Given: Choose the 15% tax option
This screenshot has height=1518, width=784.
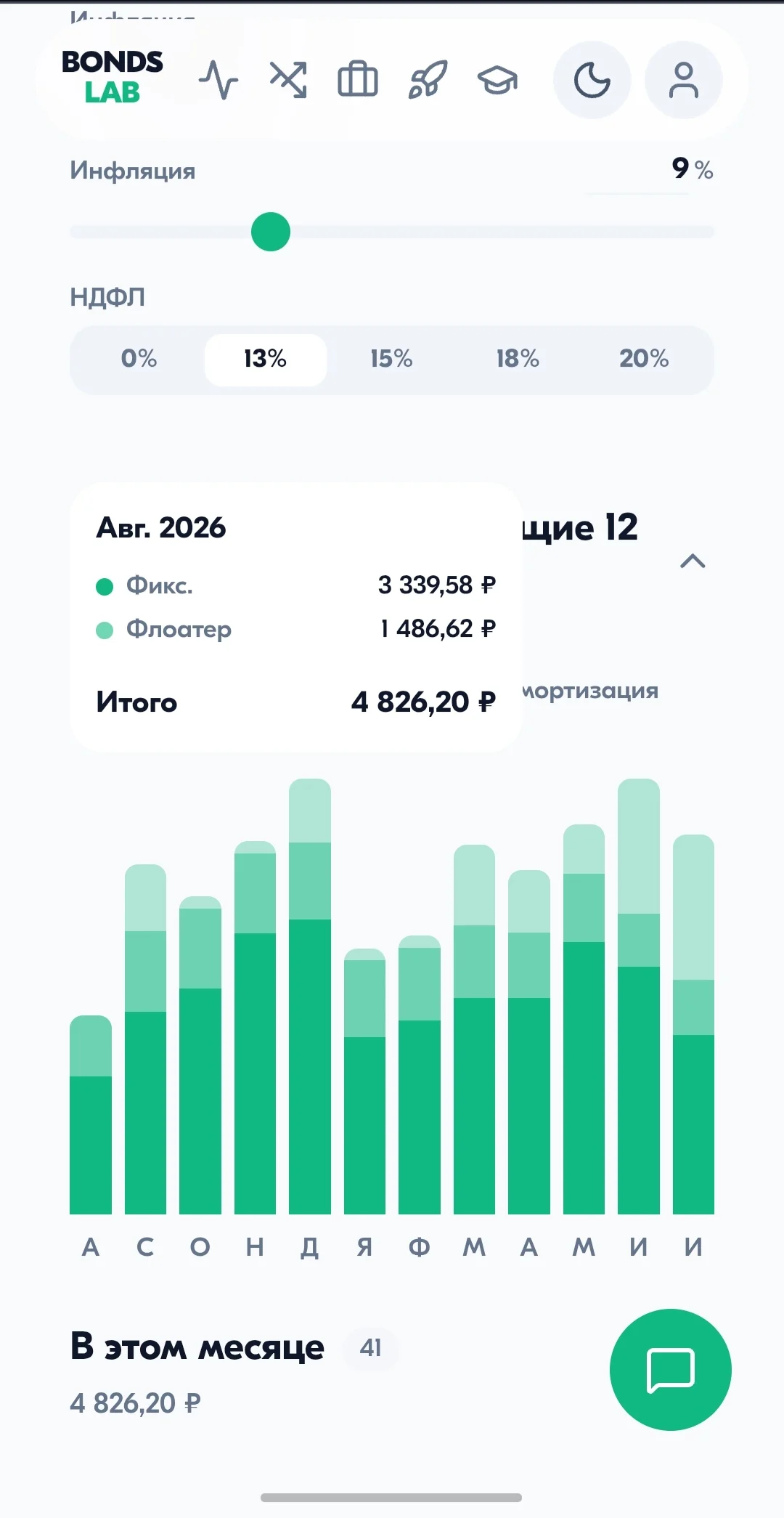Looking at the screenshot, I should [x=391, y=359].
